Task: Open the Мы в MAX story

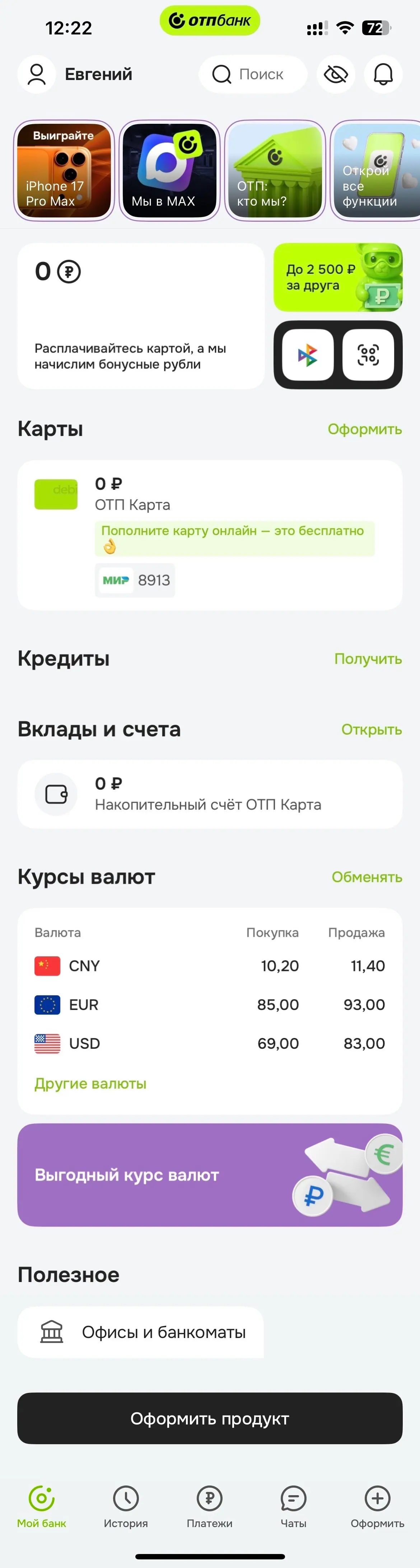Action: pyautogui.click(x=169, y=170)
